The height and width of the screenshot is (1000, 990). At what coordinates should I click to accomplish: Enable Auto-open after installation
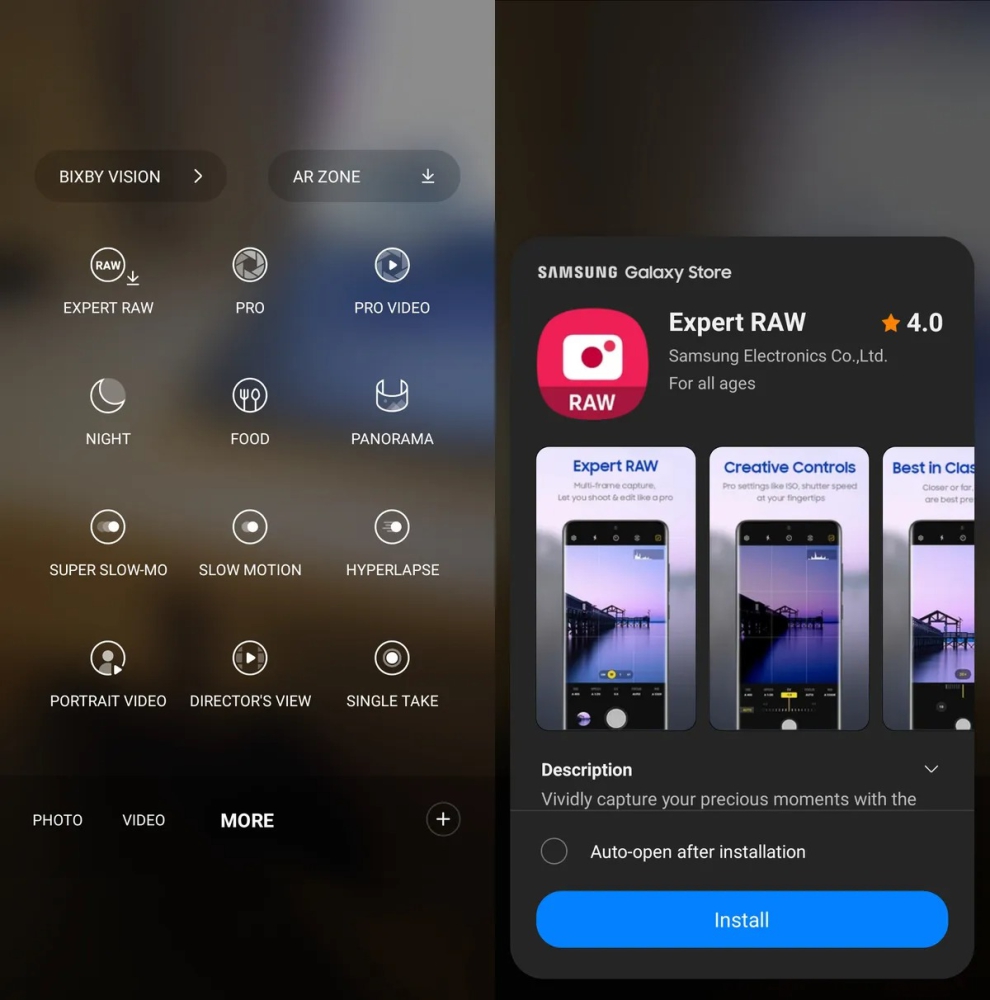point(554,851)
